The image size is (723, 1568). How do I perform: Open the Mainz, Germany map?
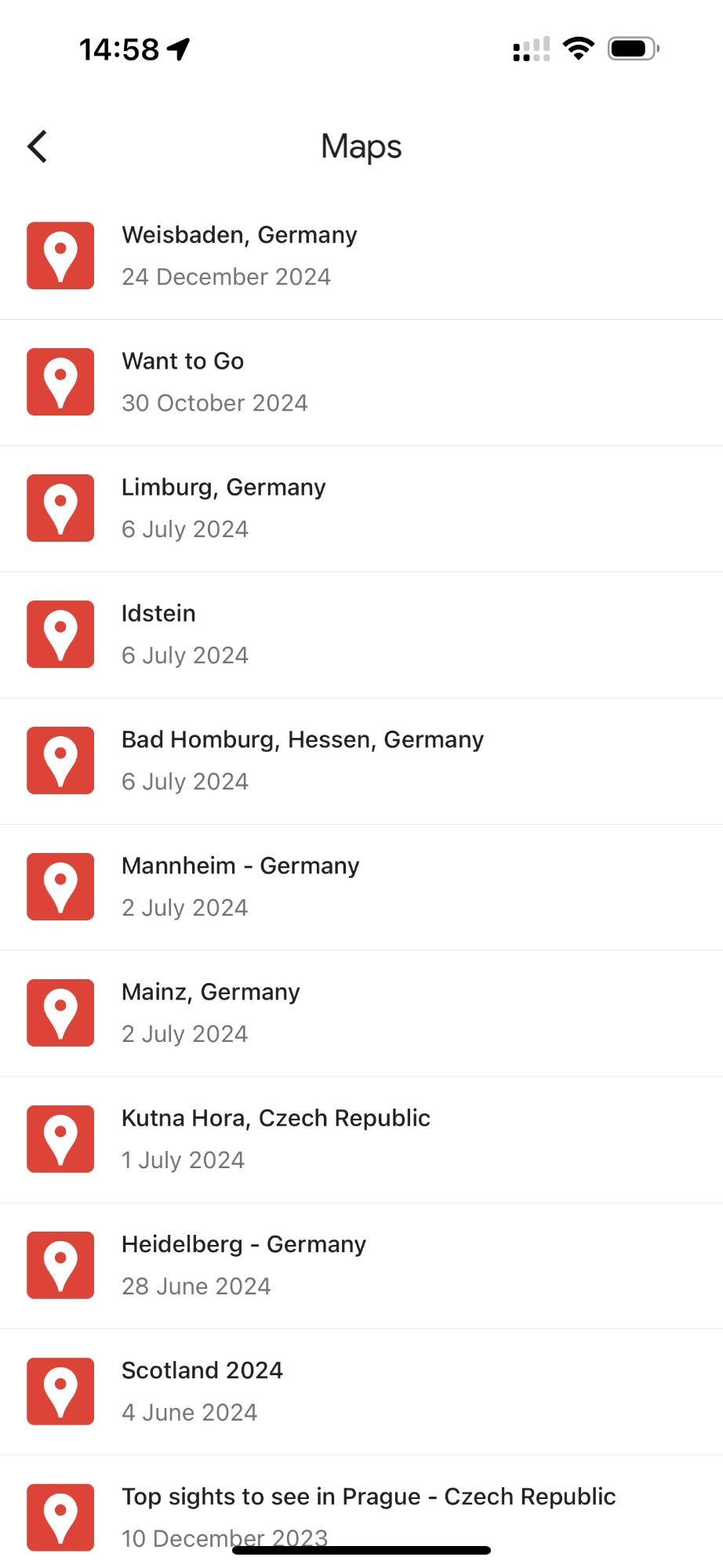pos(361,1014)
